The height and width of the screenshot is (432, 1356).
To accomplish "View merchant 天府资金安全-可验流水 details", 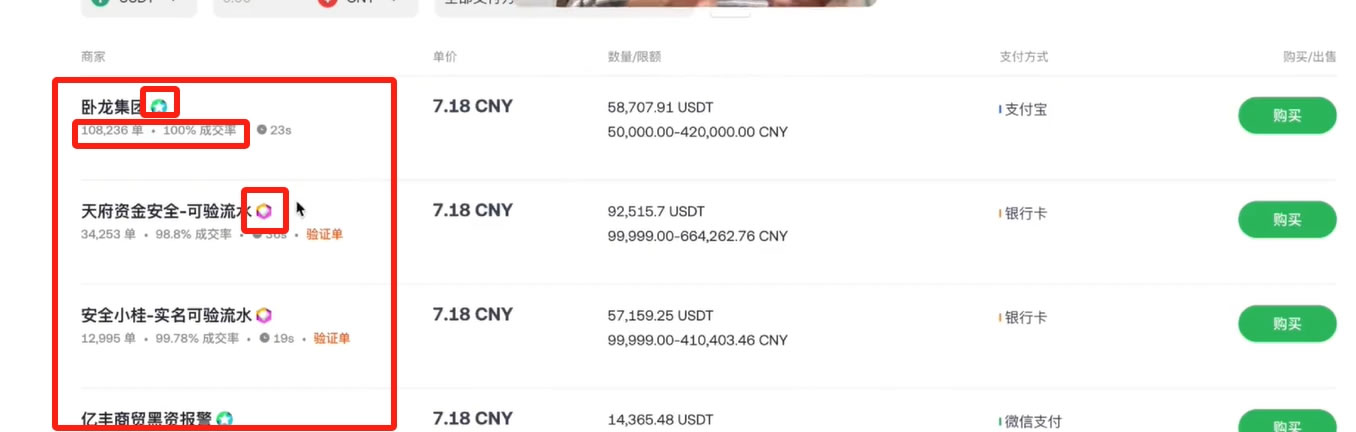I will click(x=166, y=211).
